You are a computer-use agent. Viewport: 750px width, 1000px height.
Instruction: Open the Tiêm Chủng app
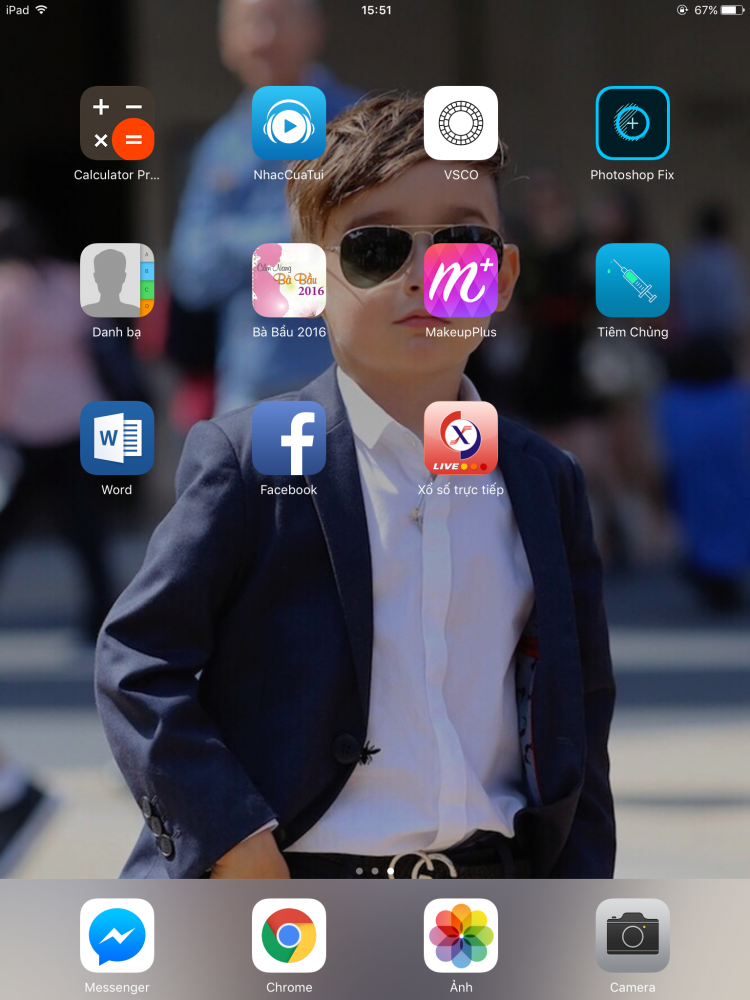coord(632,280)
